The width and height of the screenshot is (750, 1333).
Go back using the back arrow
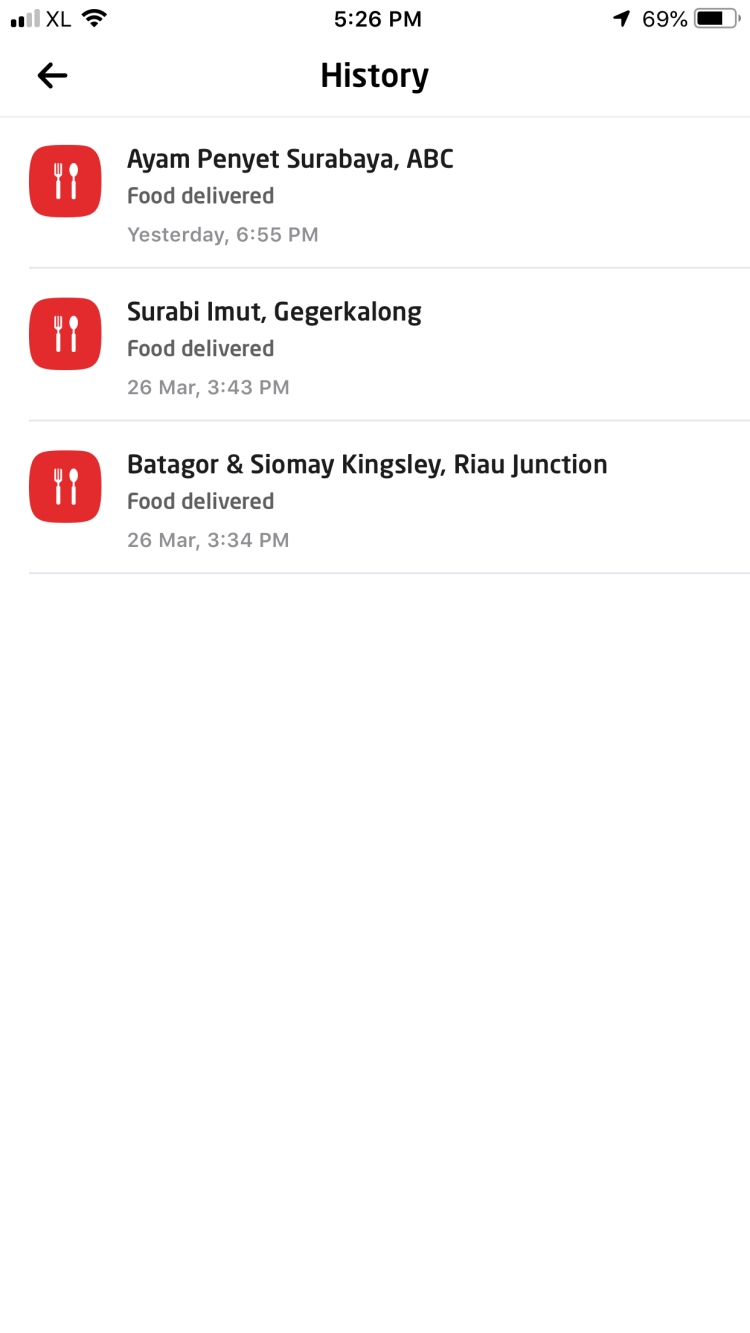click(52, 75)
